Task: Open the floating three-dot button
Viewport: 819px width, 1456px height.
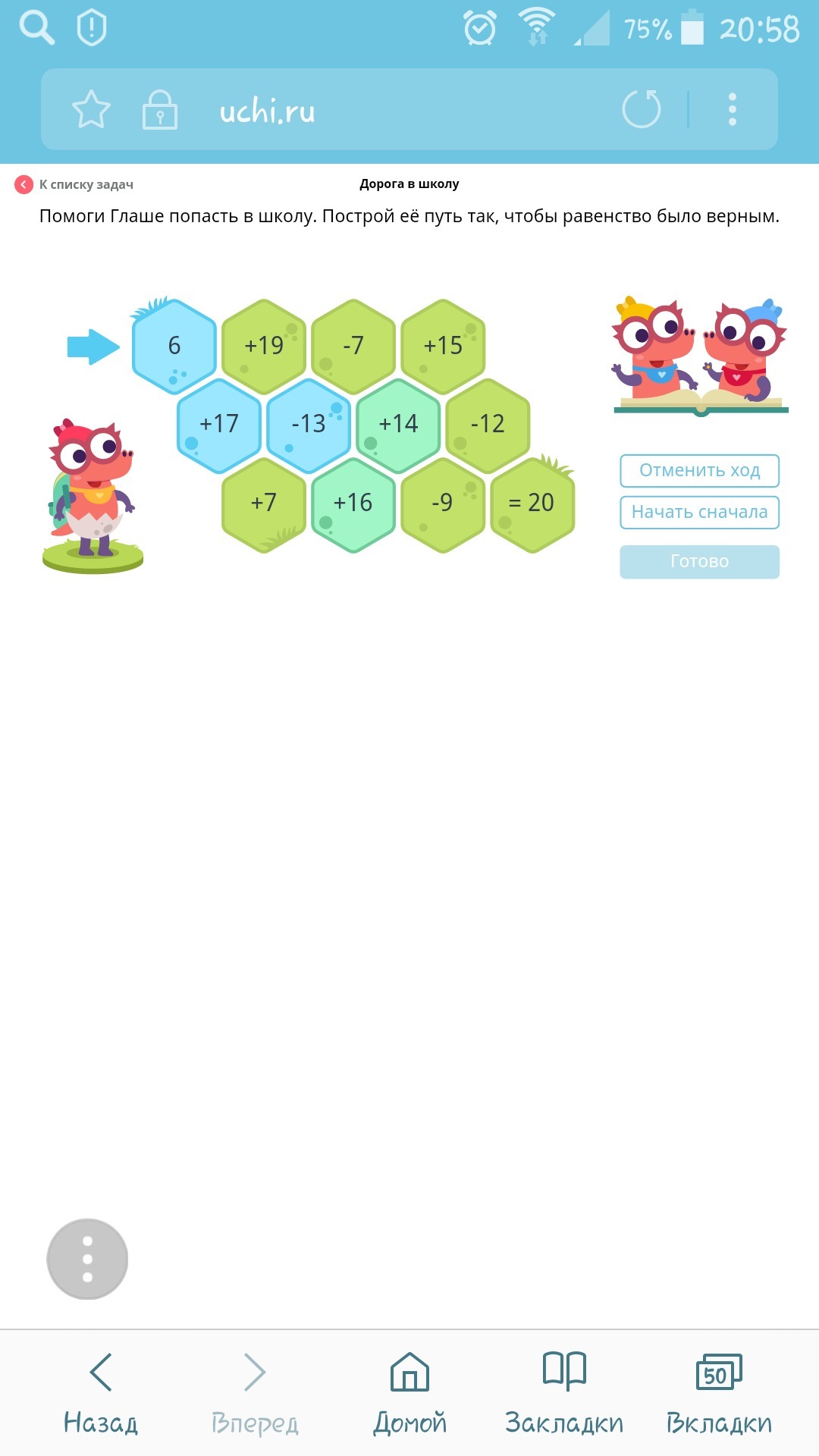Action: pos(87,1259)
